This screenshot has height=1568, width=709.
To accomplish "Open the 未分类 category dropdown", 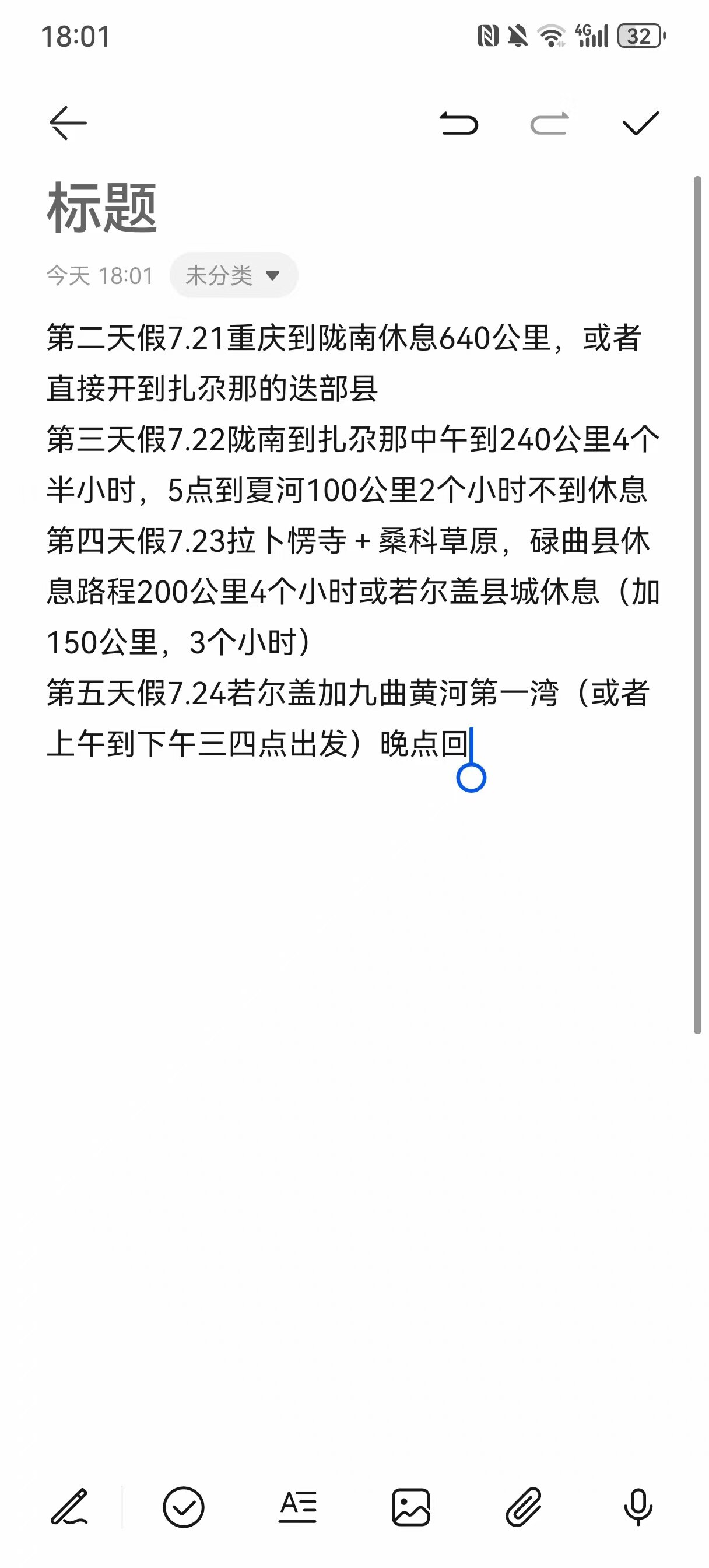I will [234, 276].
